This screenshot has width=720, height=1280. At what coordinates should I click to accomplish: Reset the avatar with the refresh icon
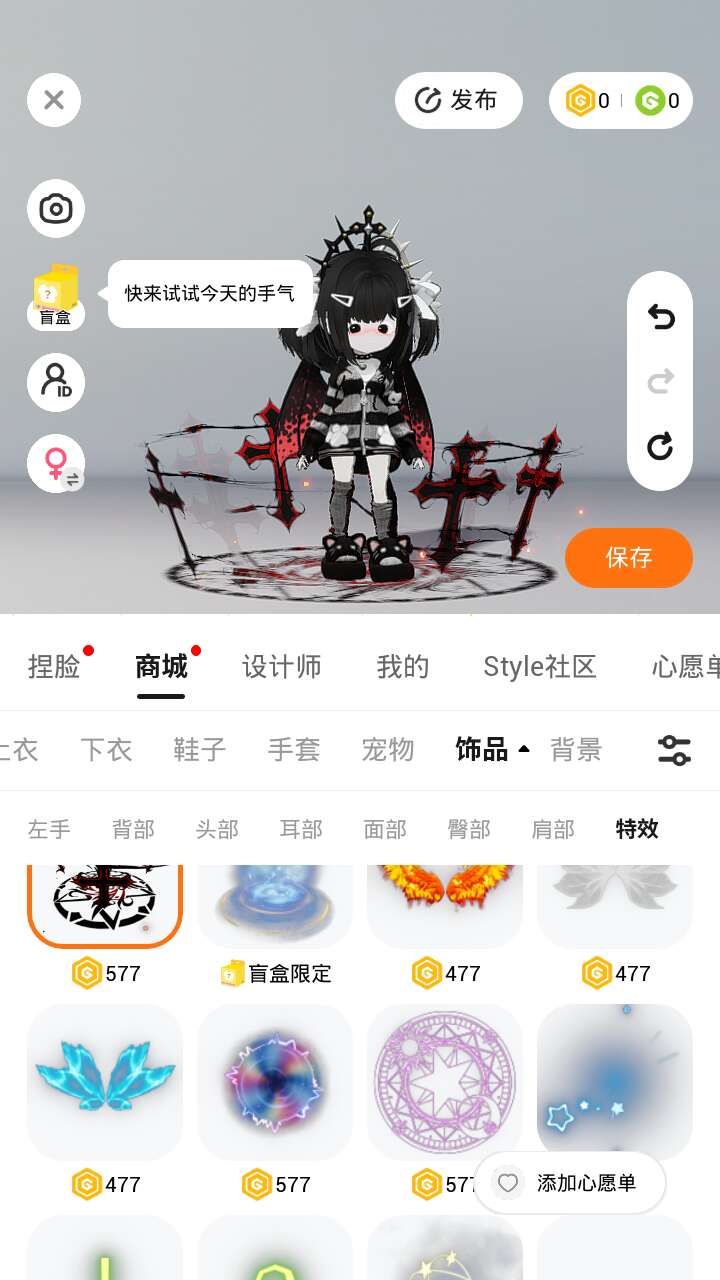coord(660,446)
